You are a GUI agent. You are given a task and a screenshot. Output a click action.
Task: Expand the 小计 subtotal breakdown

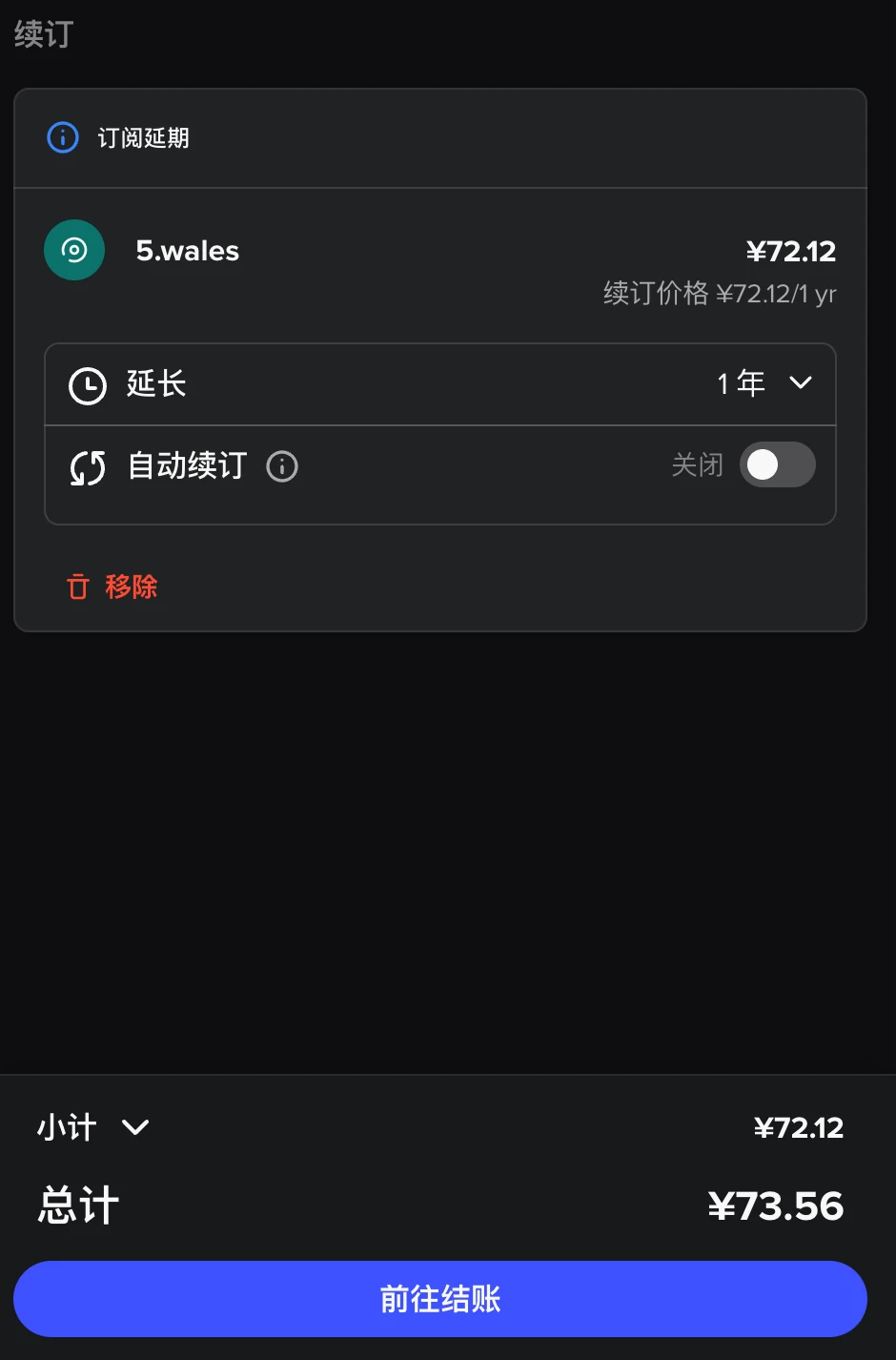93,1127
